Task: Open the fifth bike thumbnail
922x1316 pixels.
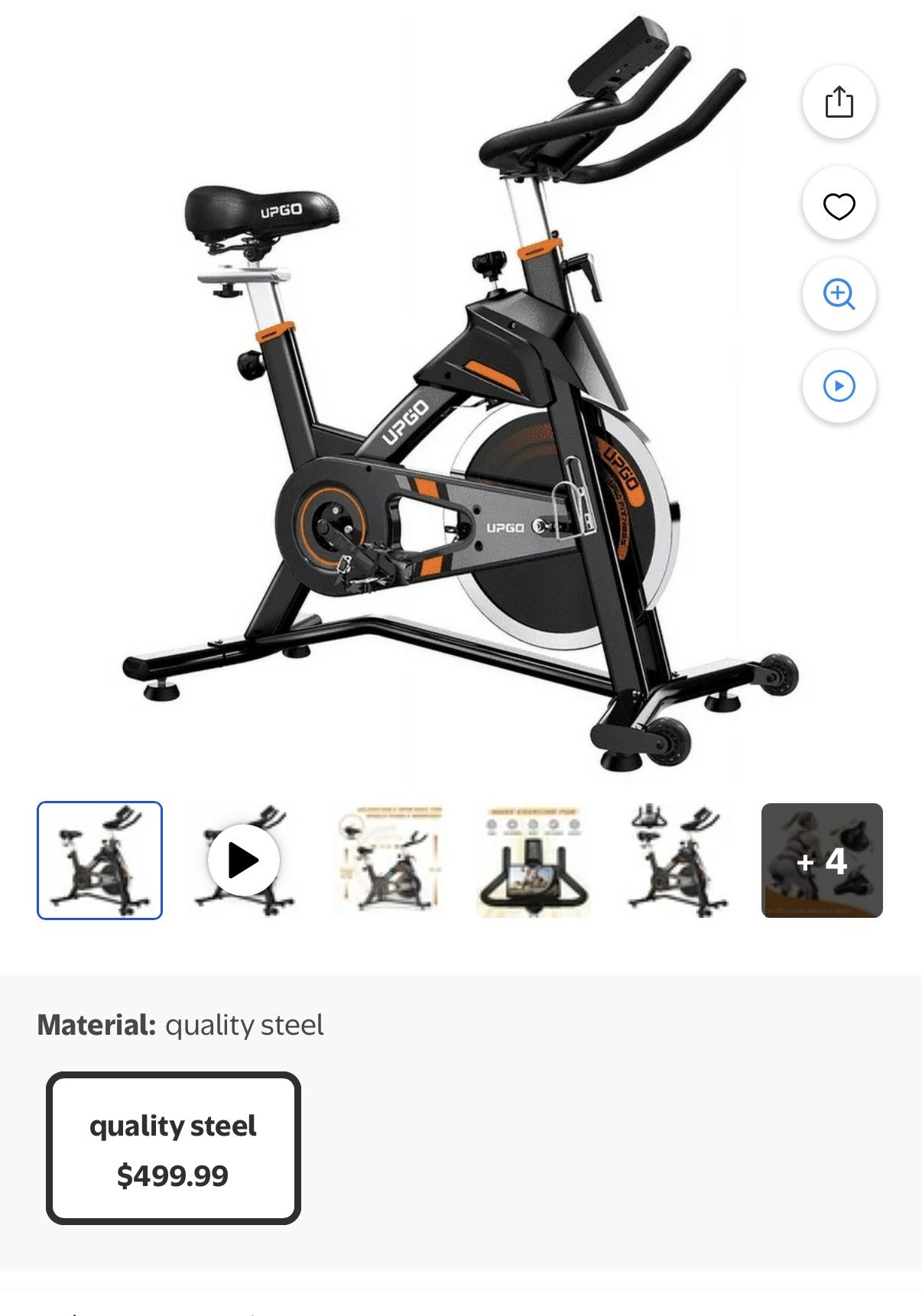Action: pyautogui.click(x=677, y=860)
